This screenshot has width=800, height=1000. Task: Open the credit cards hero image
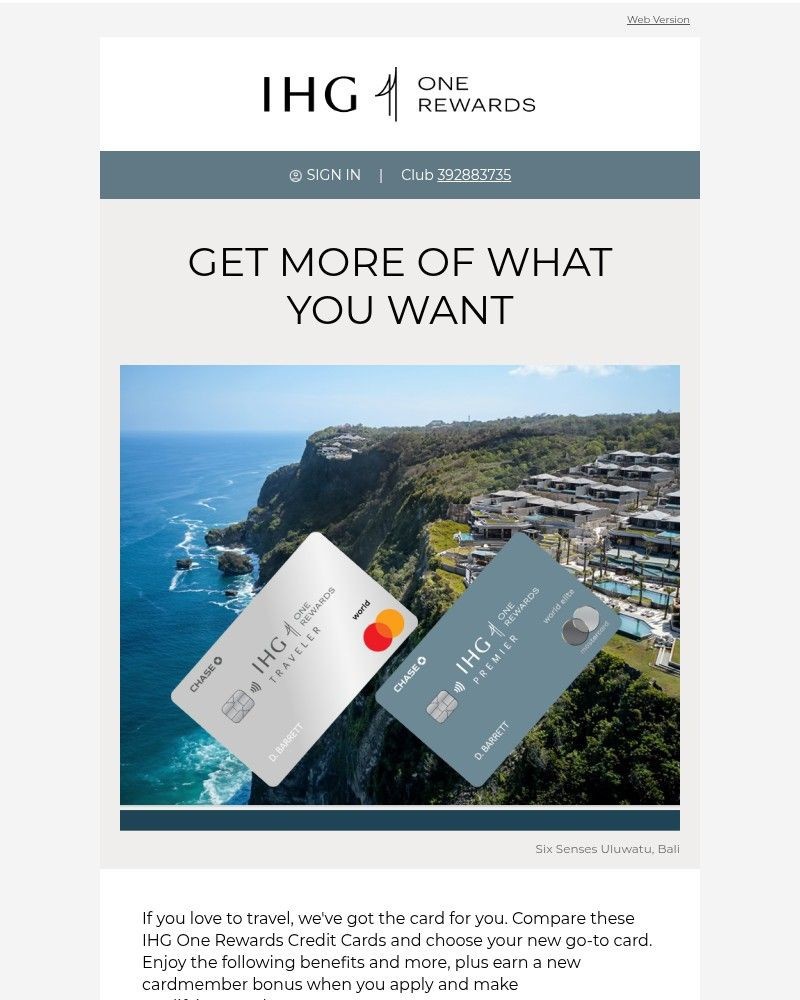400,585
